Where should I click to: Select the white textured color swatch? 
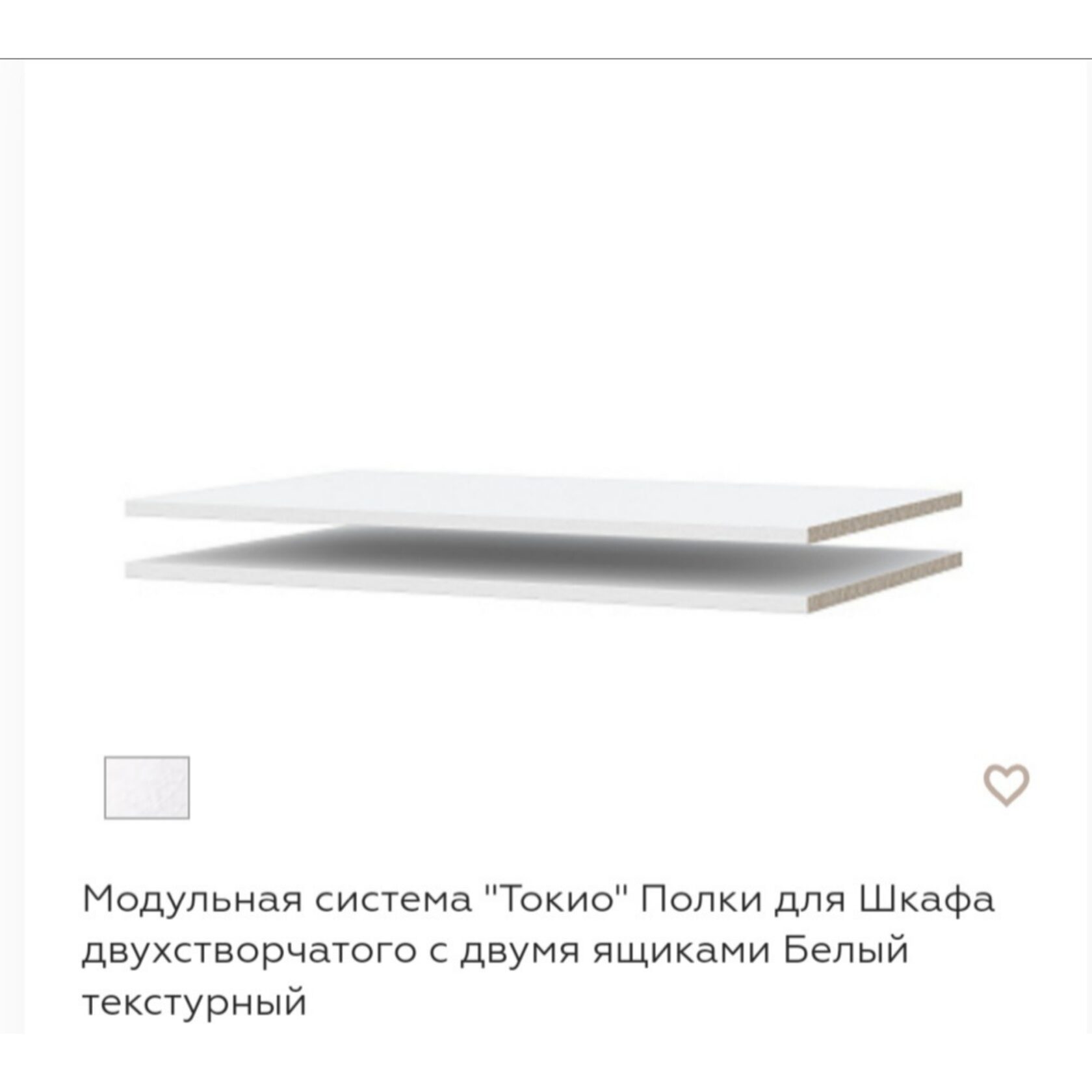(x=147, y=787)
